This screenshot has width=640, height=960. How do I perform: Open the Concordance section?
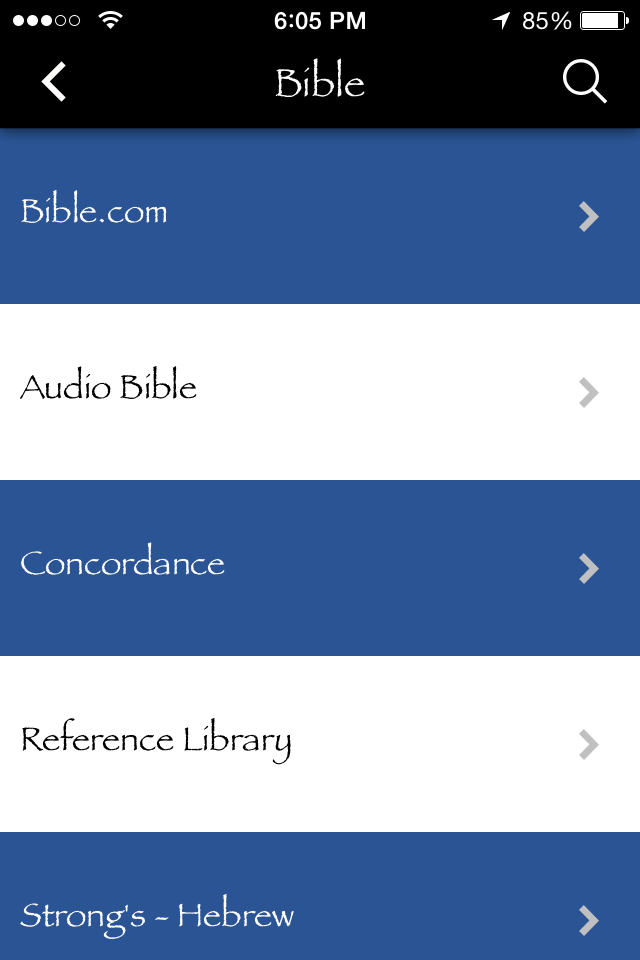pyautogui.click(x=320, y=568)
